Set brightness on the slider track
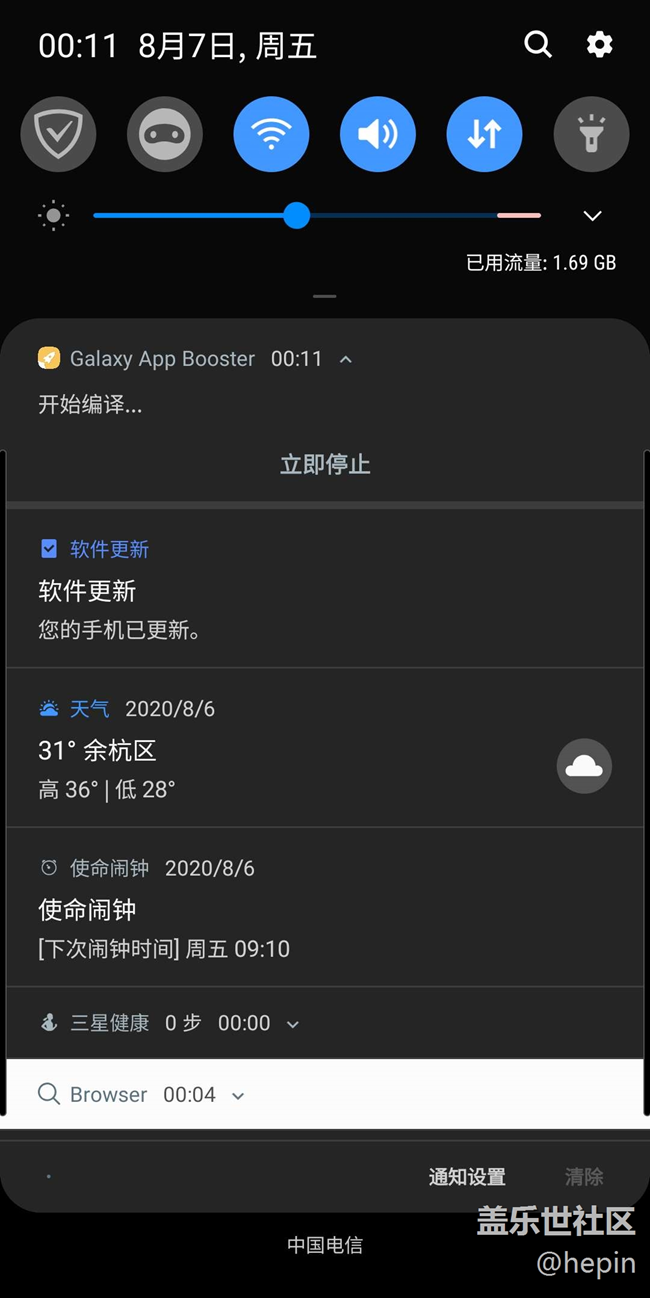This screenshot has width=650, height=1298. coord(317,215)
